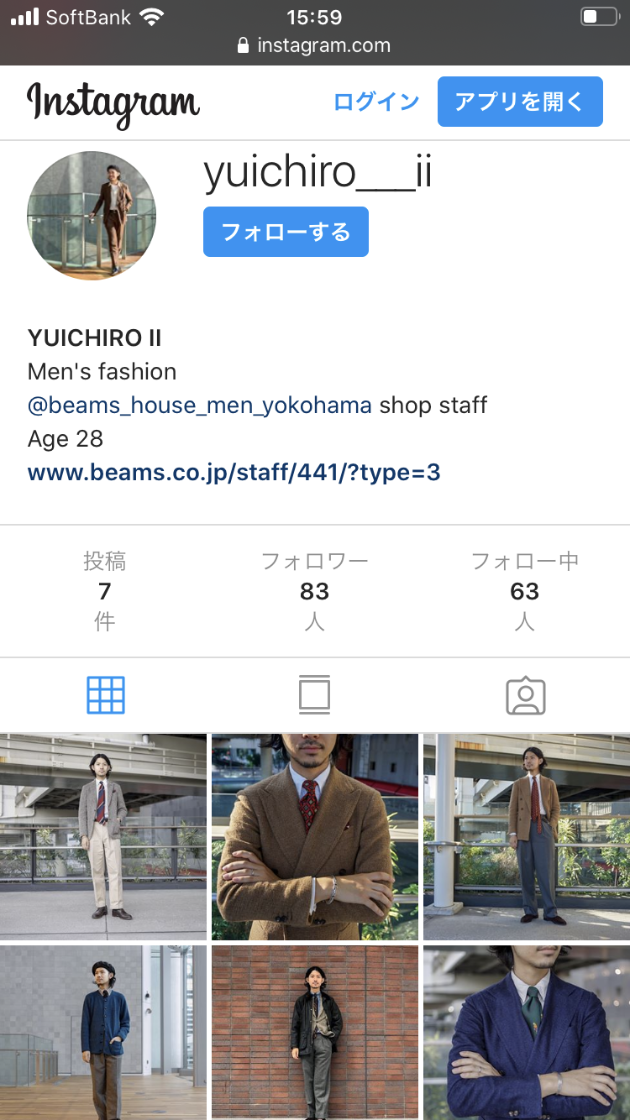Tap the アプリを開く open app button

tap(519, 101)
